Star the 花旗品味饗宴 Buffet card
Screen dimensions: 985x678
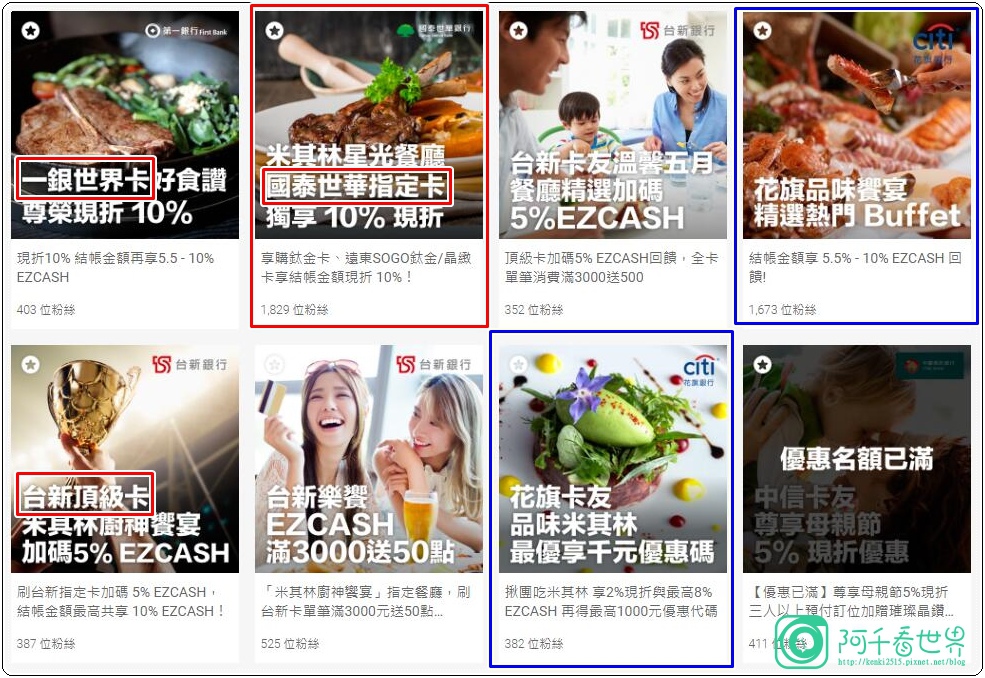click(762, 31)
